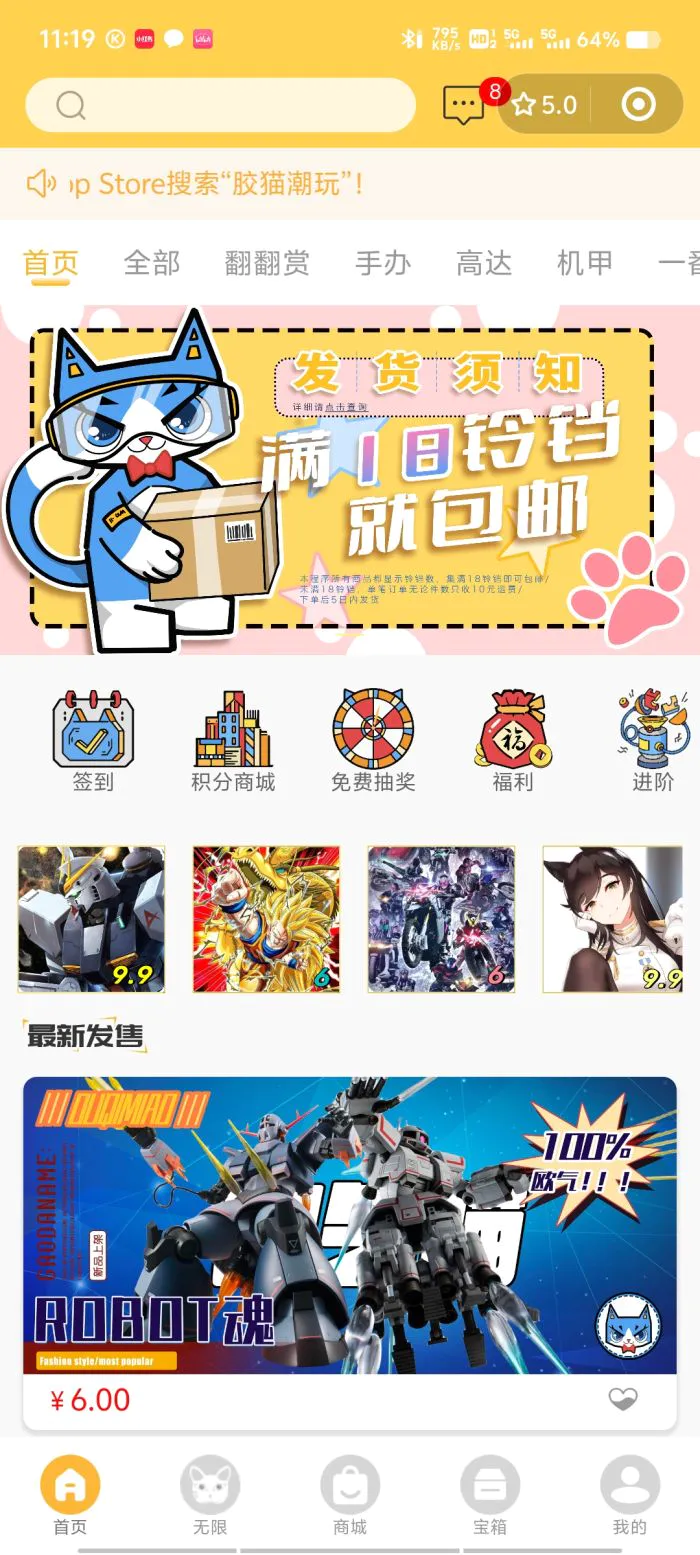Switch to the 全部 tab
This screenshot has height=1555, width=700.
(x=152, y=263)
